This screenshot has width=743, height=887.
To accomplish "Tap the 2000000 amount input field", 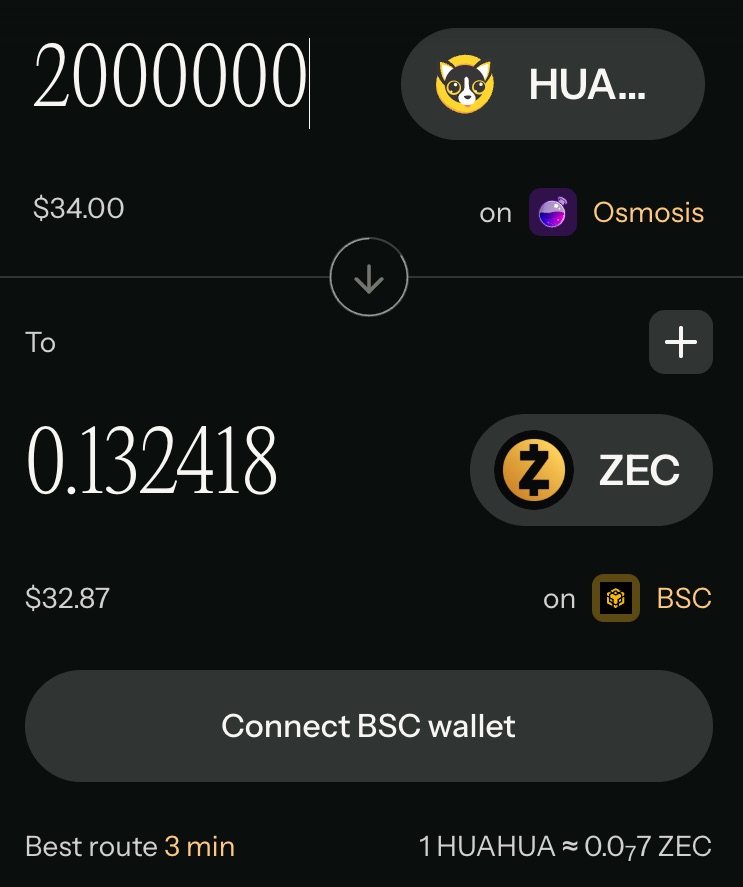I will 170,80.
